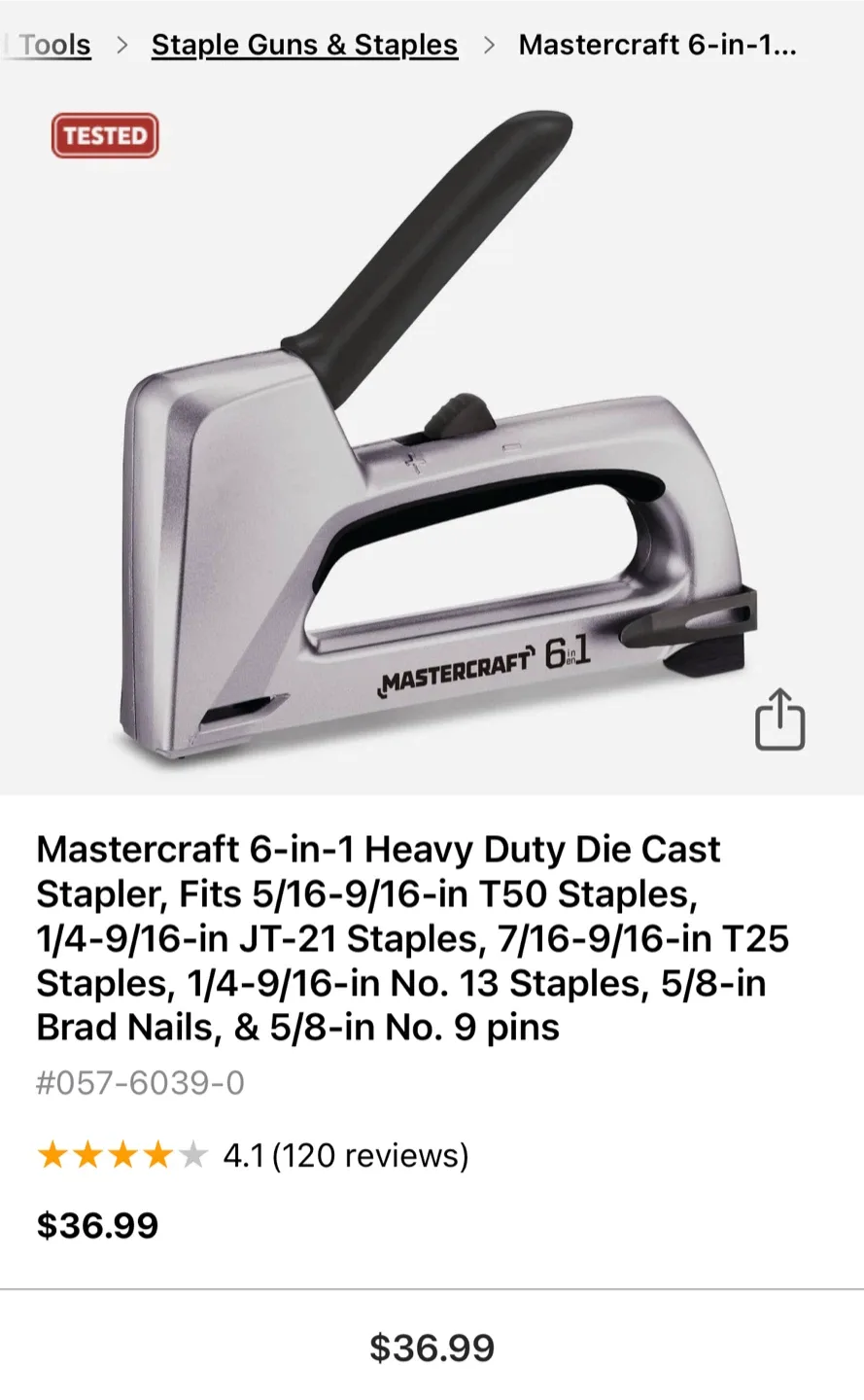The image size is (864, 1400).
Task: Click the 4.1 rating value
Action: pyautogui.click(x=245, y=1155)
